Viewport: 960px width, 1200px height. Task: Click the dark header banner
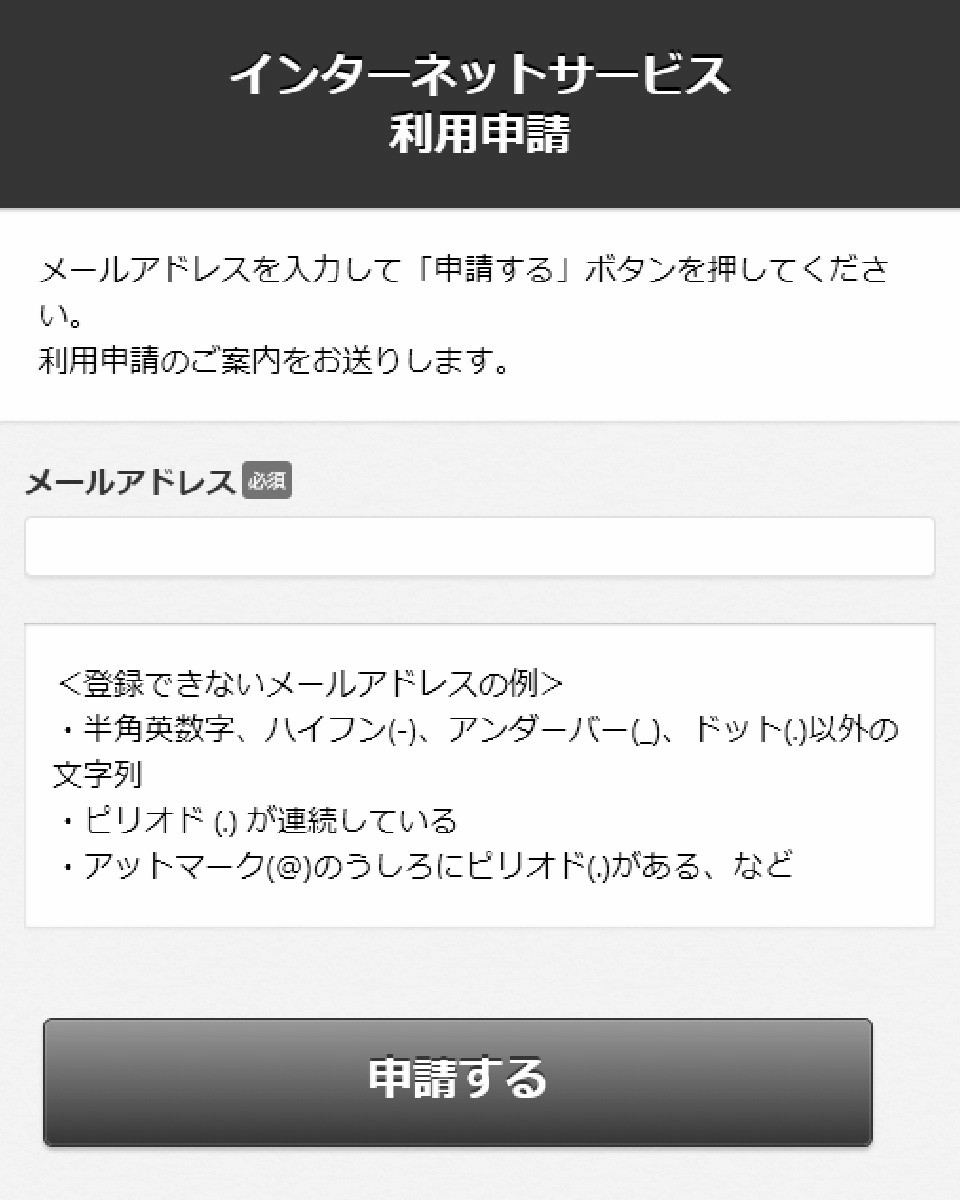(480, 100)
